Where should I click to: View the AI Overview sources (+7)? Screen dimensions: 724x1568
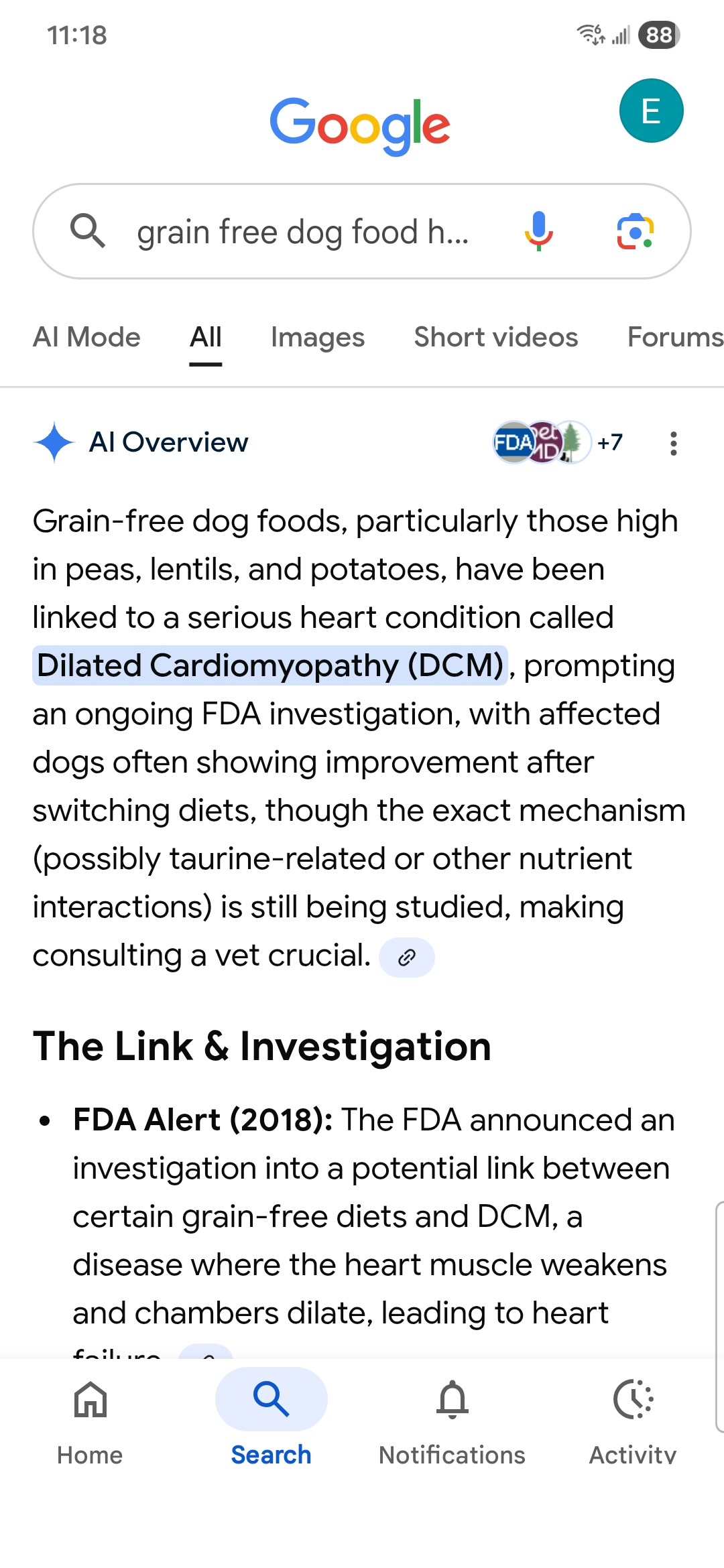[558, 442]
